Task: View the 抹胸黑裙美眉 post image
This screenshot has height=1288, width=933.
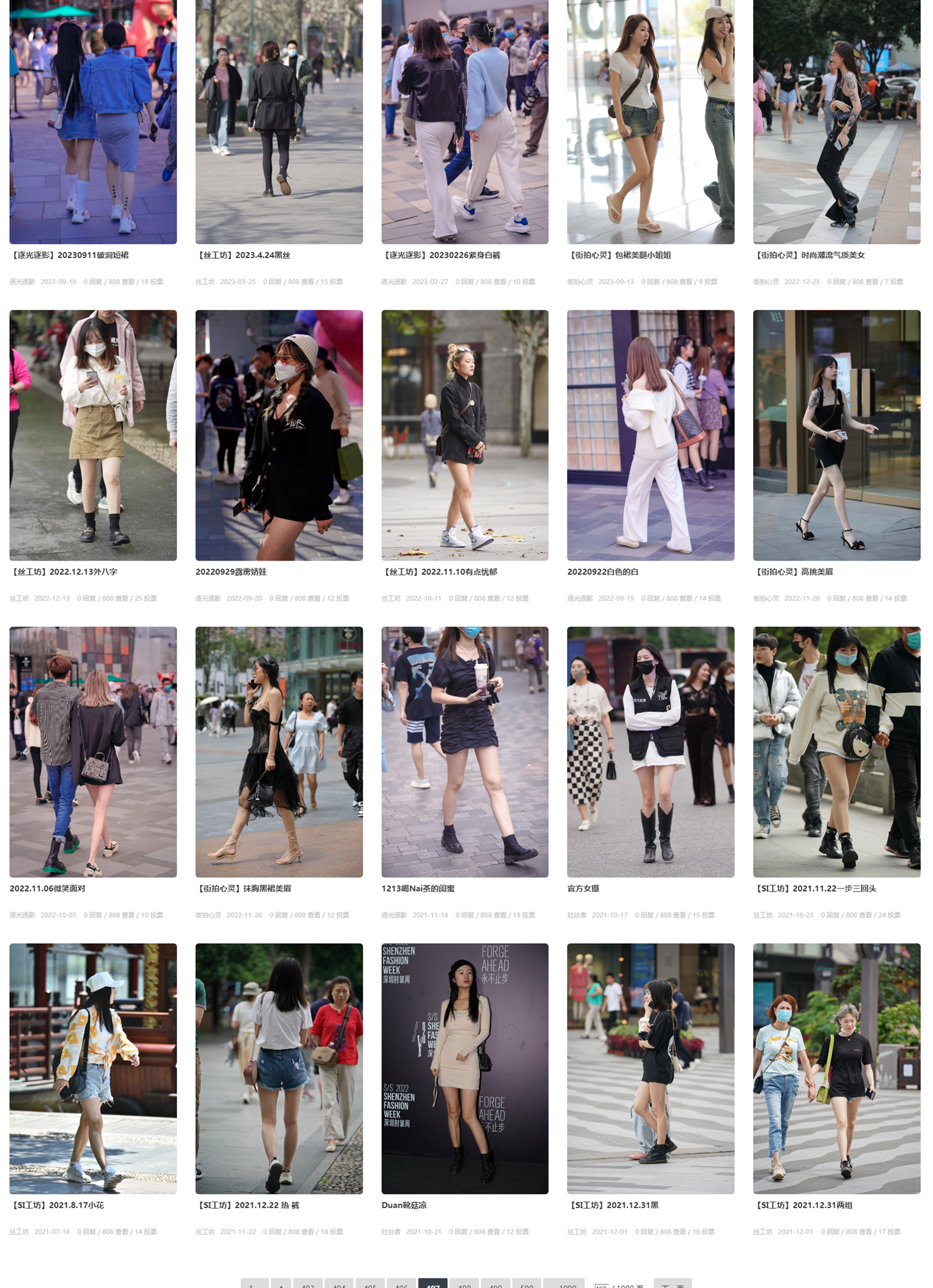Action: [x=279, y=751]
